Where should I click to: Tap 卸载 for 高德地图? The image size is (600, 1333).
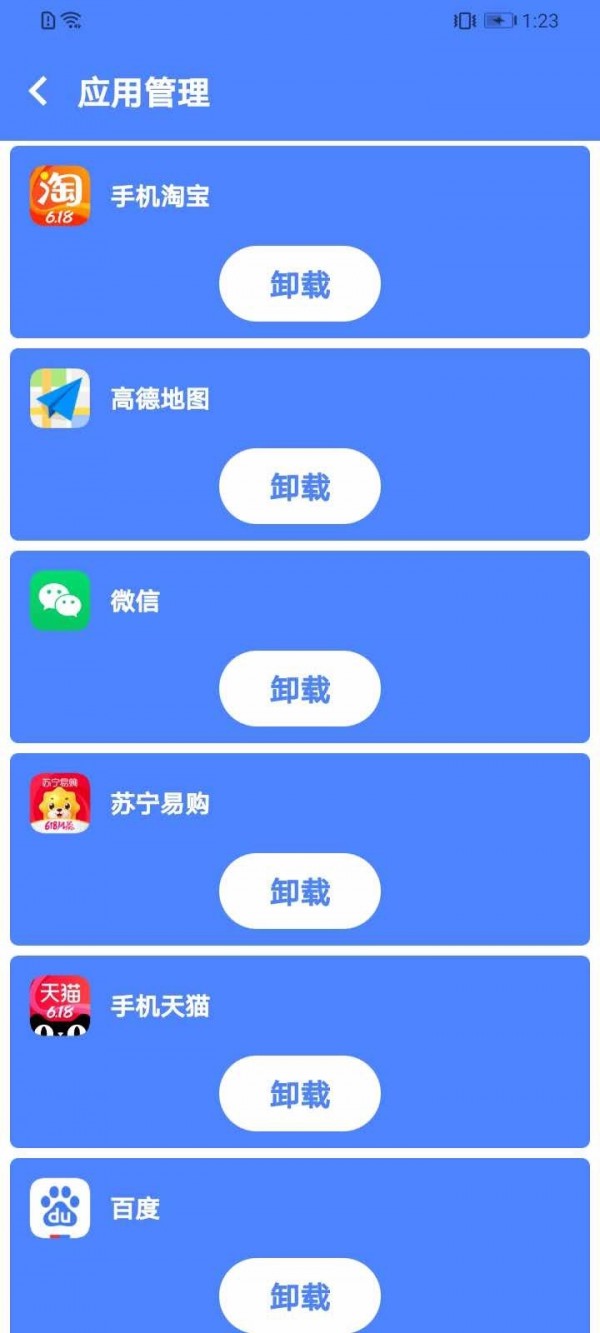(x=300, y=486)
